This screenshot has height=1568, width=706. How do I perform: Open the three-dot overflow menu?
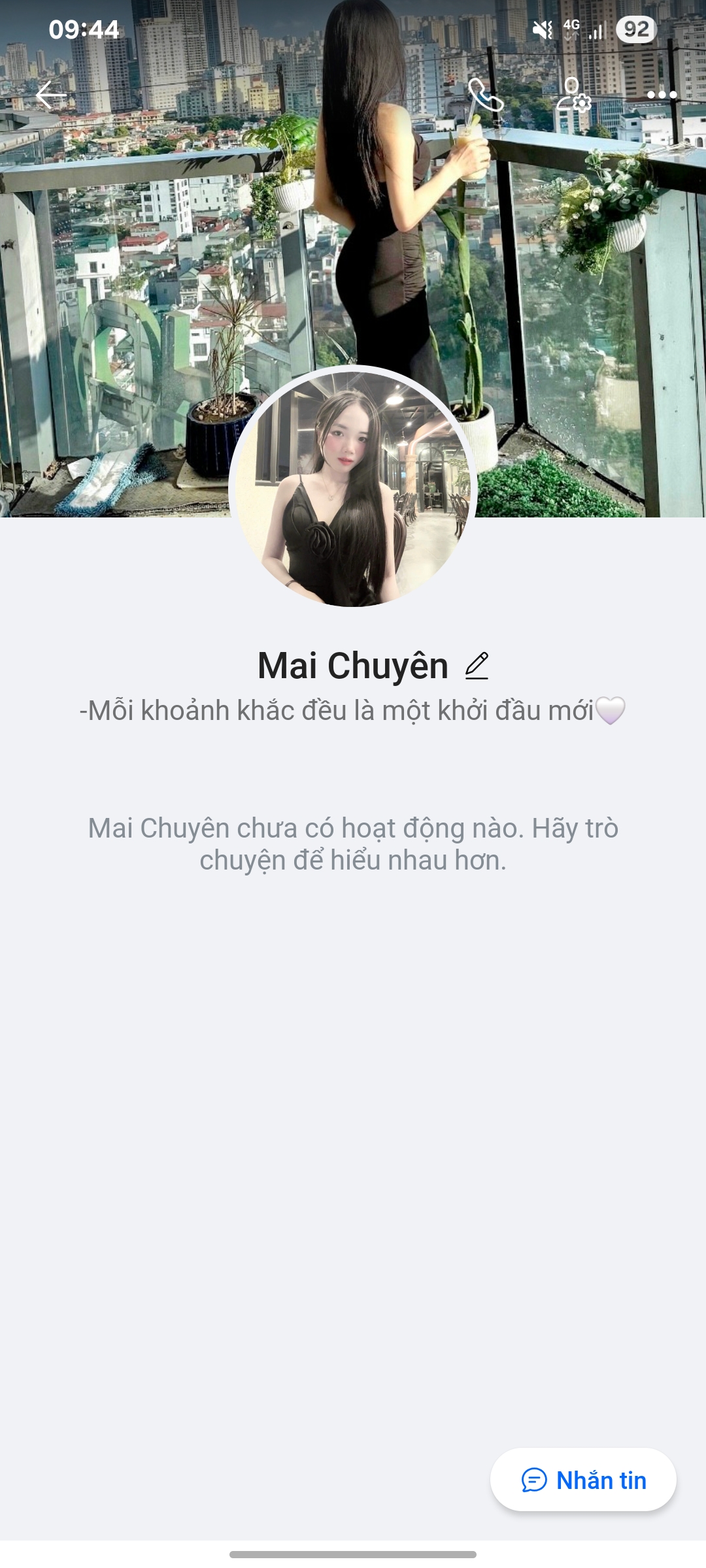pyautogui.click(x=662, y=95)
